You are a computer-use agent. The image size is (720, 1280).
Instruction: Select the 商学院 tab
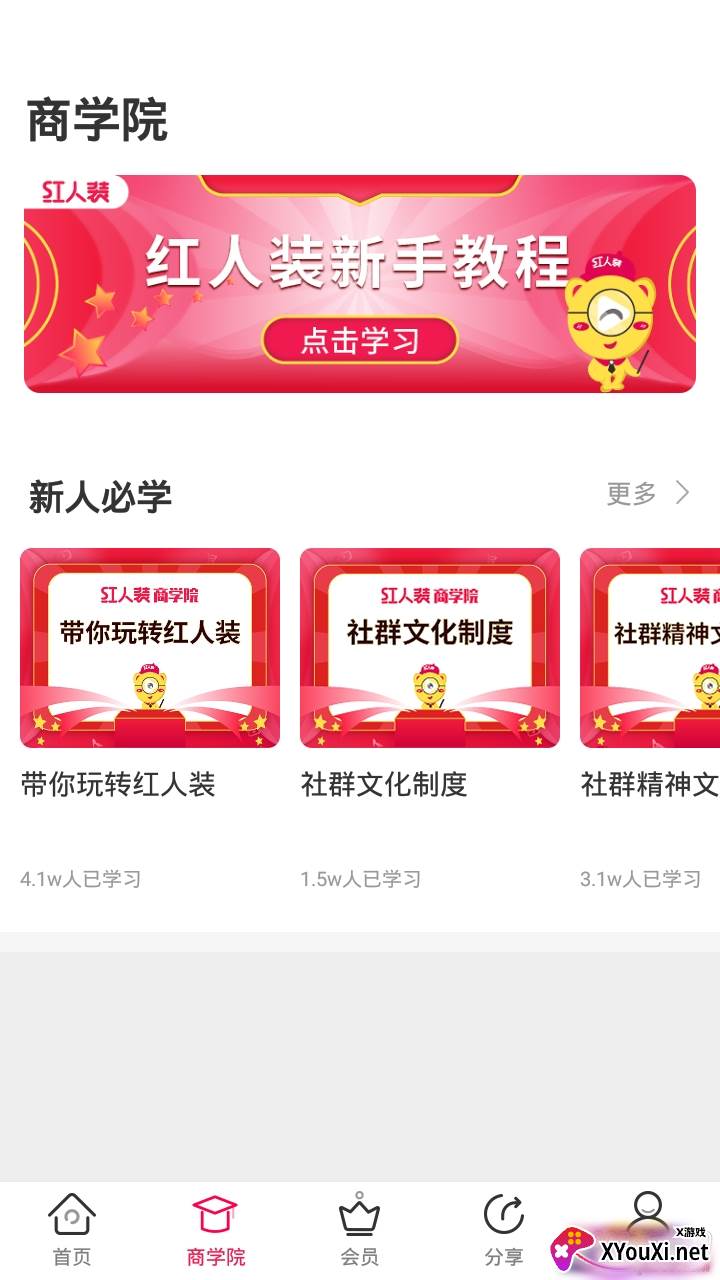click(215, 1229)
